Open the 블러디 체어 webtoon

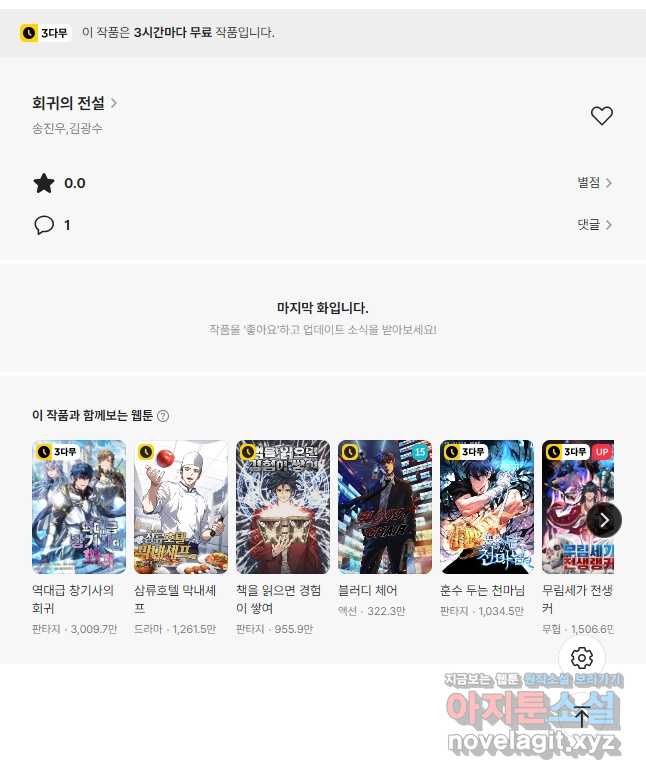pyautogui.click(x=385, y=507)
